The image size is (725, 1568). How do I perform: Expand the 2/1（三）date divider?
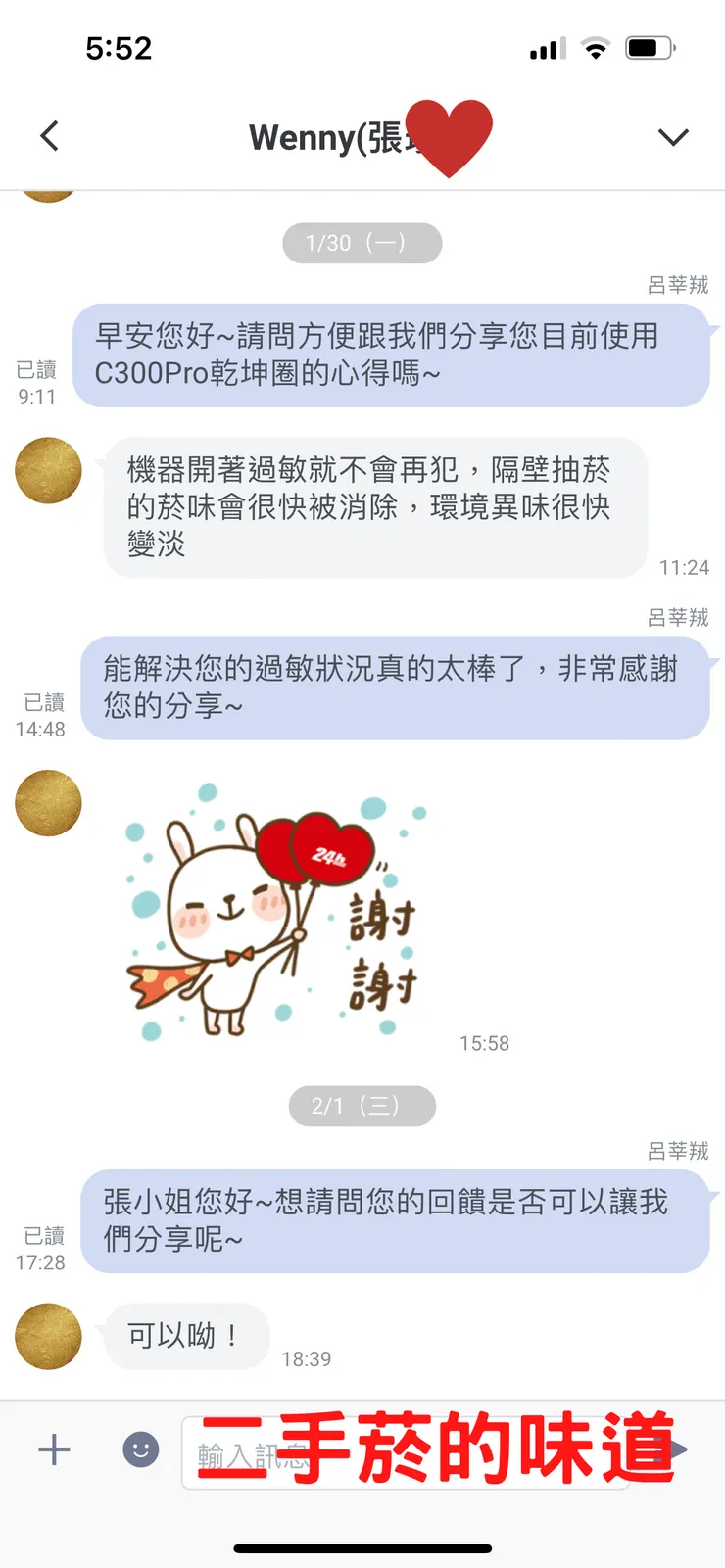362,1105
